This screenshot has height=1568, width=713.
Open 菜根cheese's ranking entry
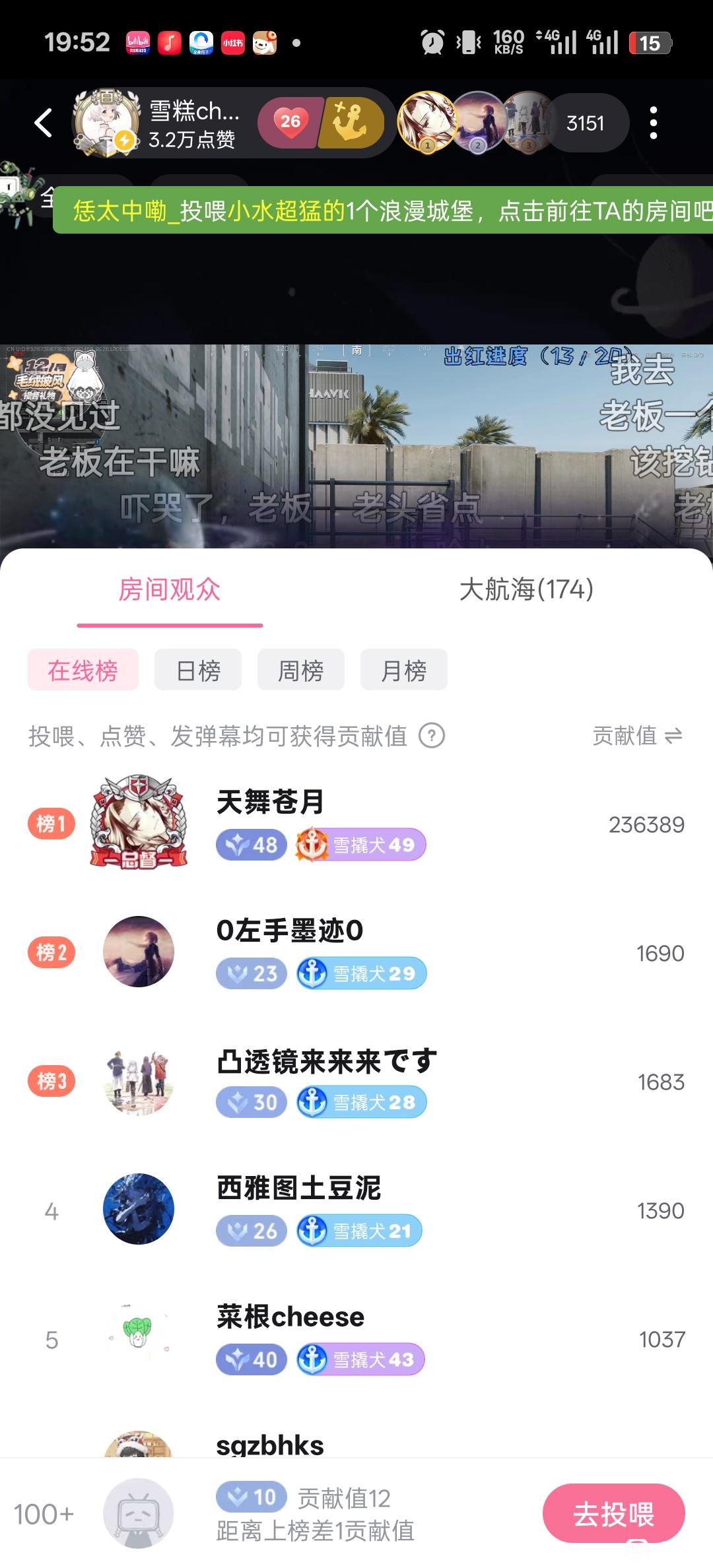[x=356, y=1338]
